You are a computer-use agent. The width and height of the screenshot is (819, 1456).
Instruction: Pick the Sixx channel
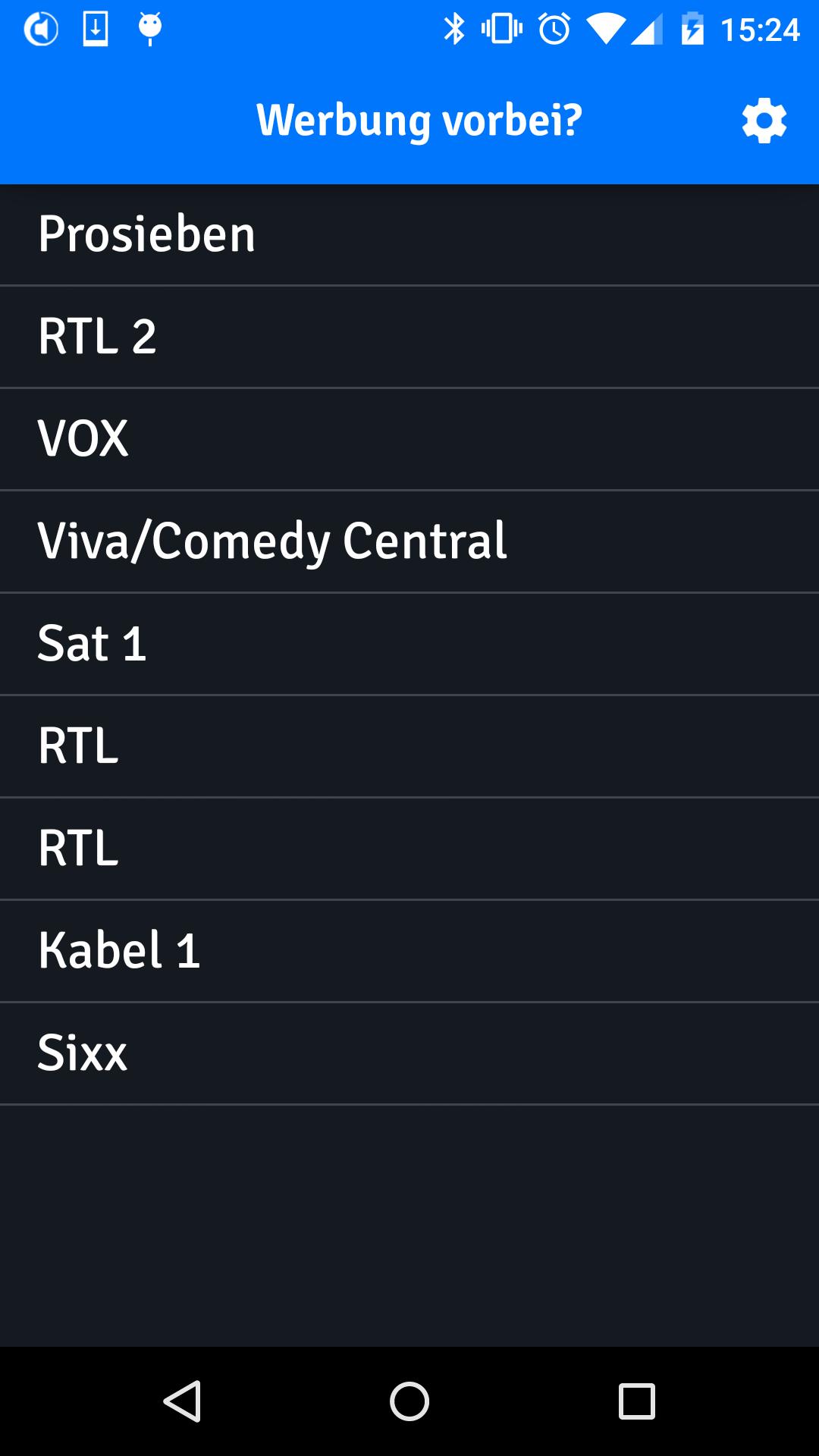409,1053
